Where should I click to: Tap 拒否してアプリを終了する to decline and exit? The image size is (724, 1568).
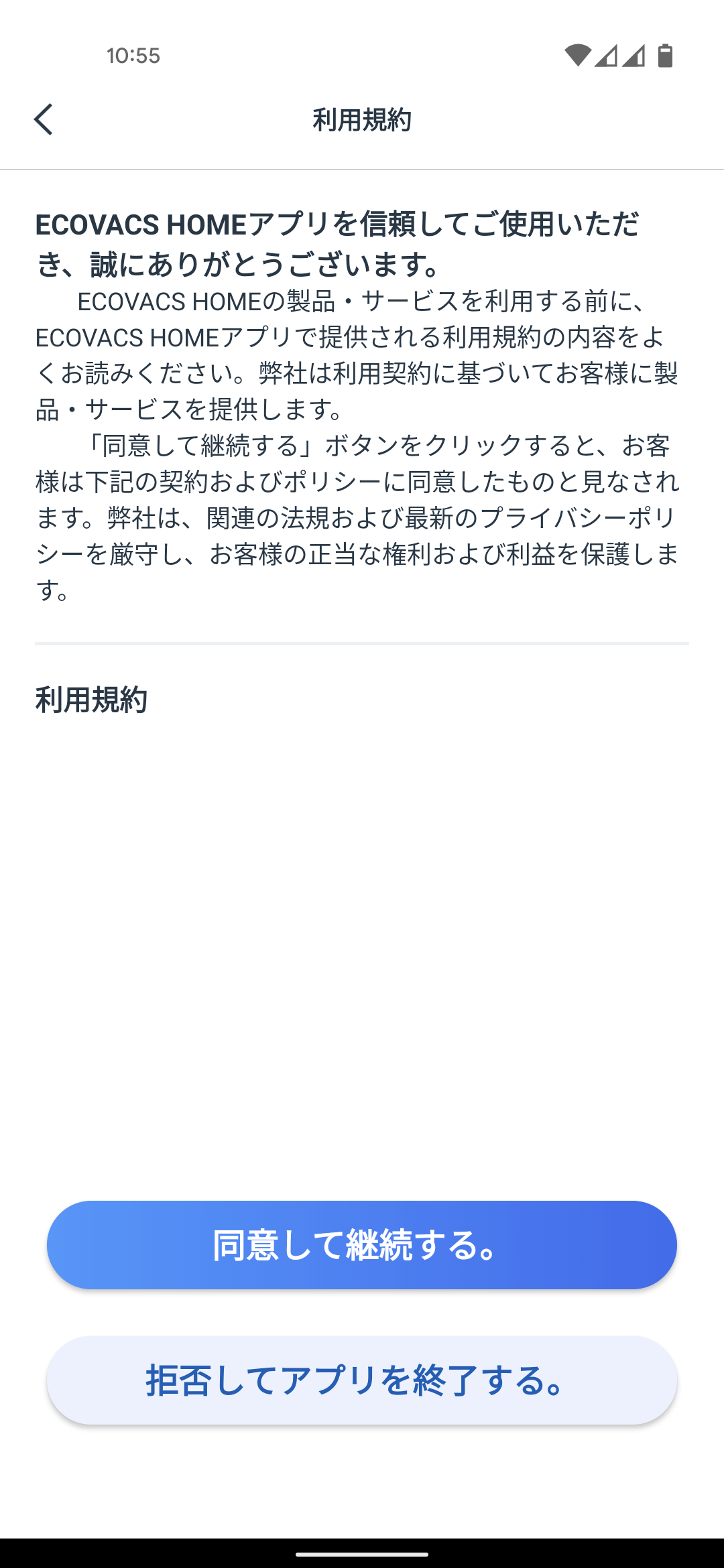[362, 1380]
